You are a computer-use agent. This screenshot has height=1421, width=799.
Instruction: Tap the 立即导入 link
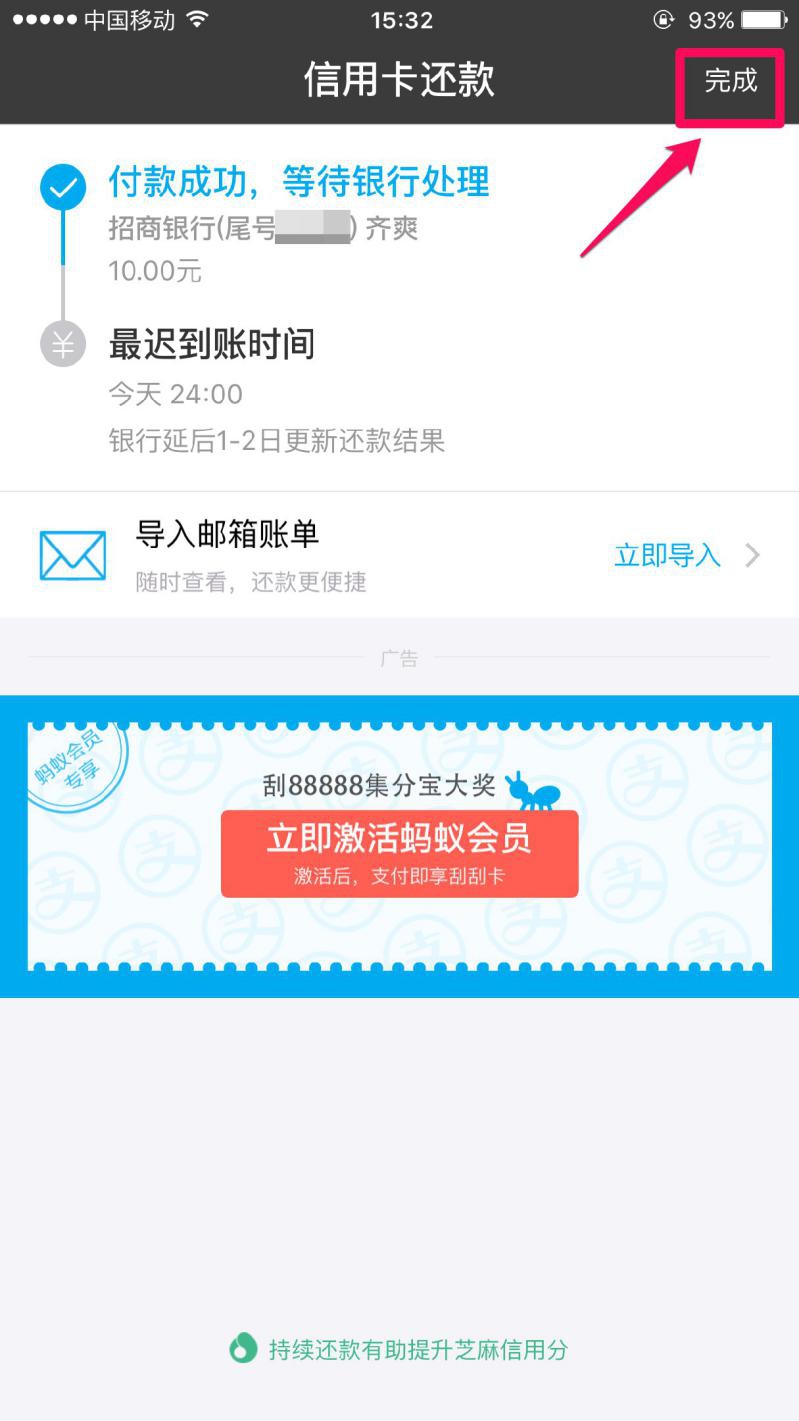[x=667, y=555]
